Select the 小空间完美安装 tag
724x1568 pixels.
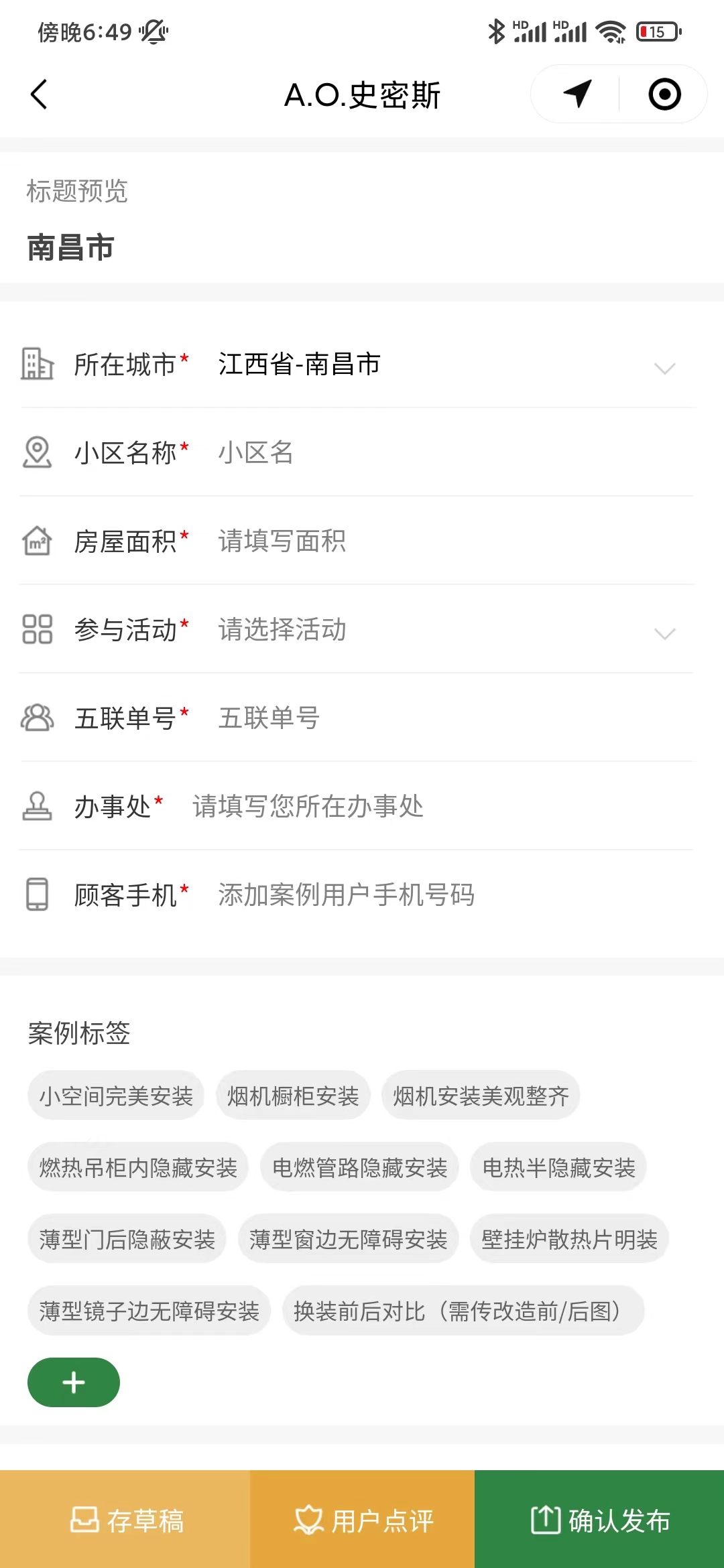pos(116,1096)
